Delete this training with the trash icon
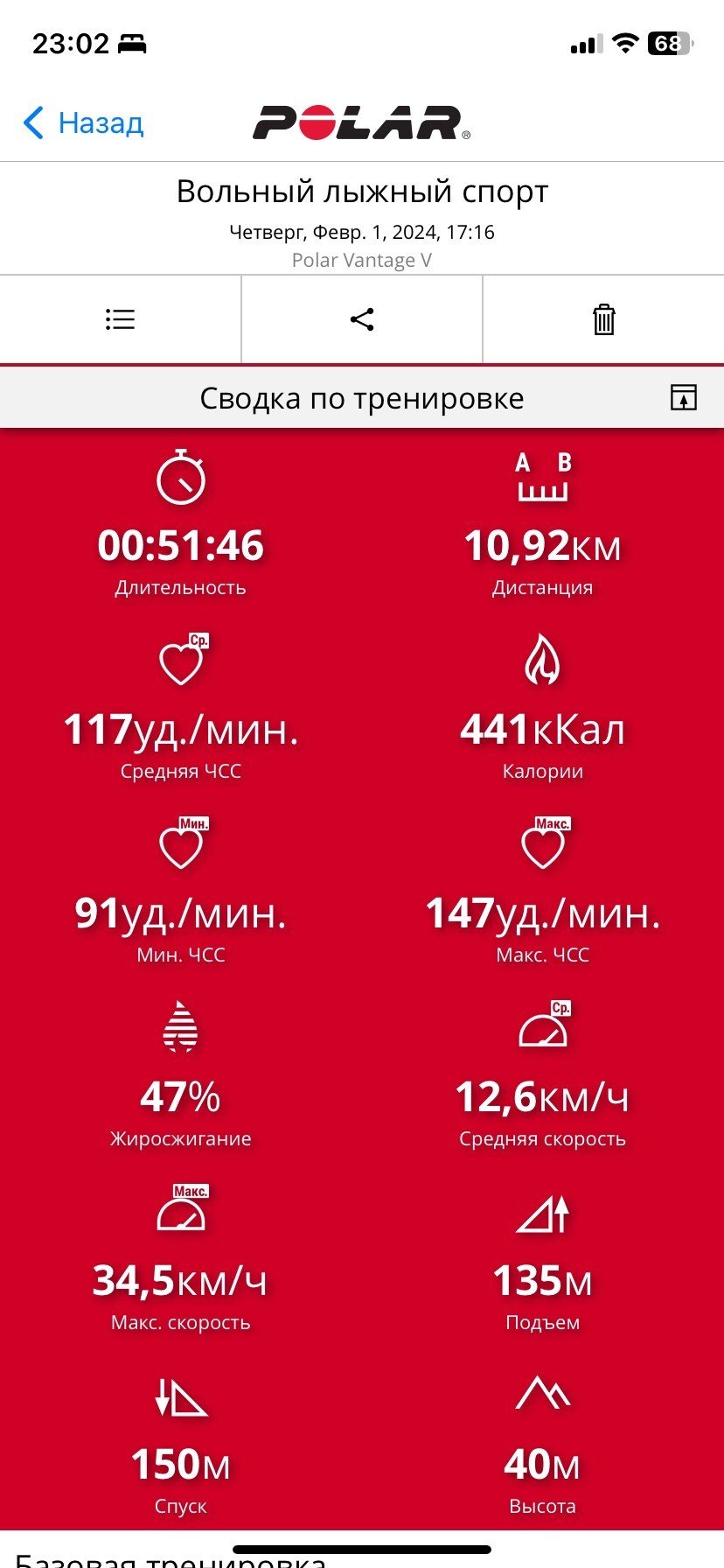724x1568 pixels. click(x=604, y=319)
